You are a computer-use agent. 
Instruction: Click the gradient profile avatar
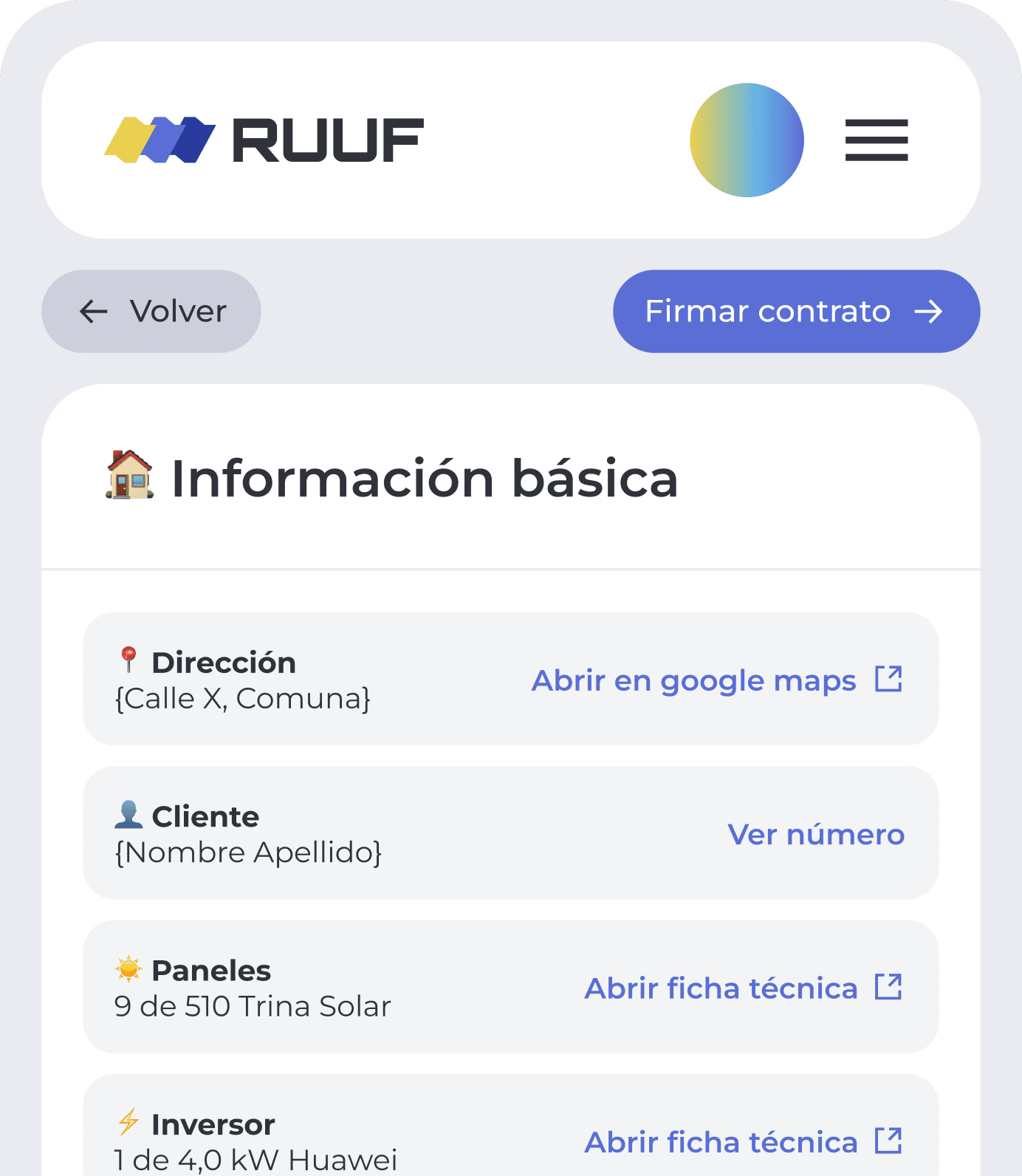pos(746,140)
